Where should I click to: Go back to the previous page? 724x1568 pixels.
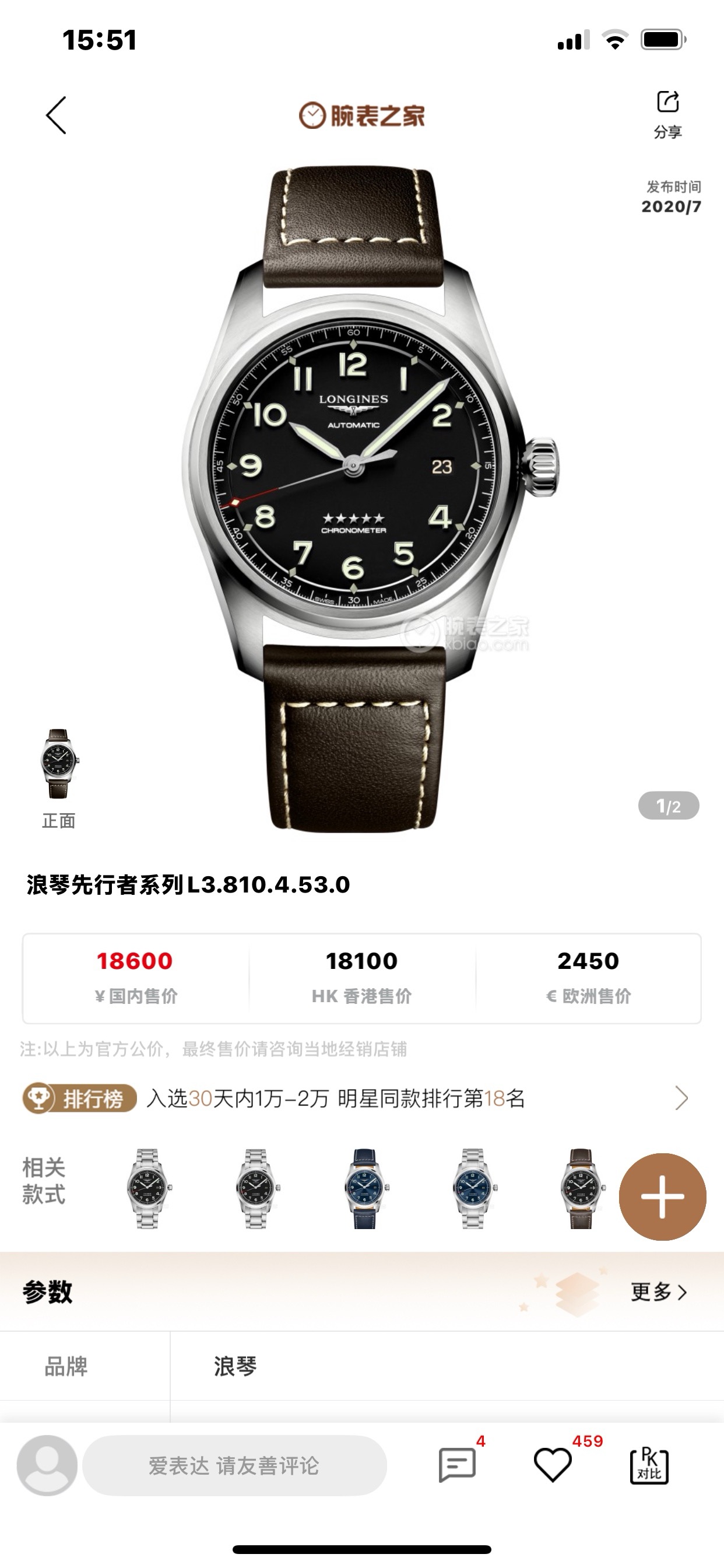tap(56, 115)
